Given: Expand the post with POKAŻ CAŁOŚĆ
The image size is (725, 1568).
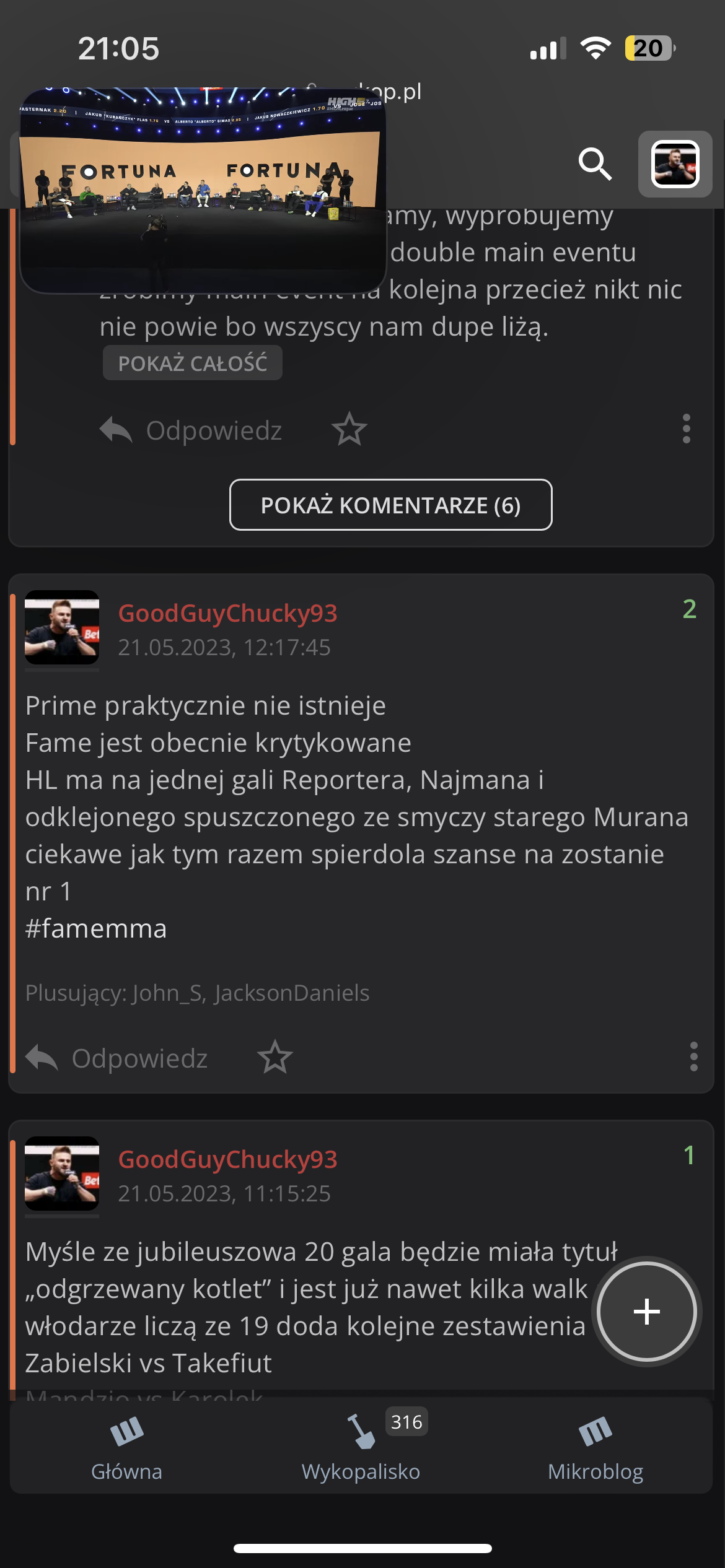Looking at the screenshot, I should (x=192, y=363).
